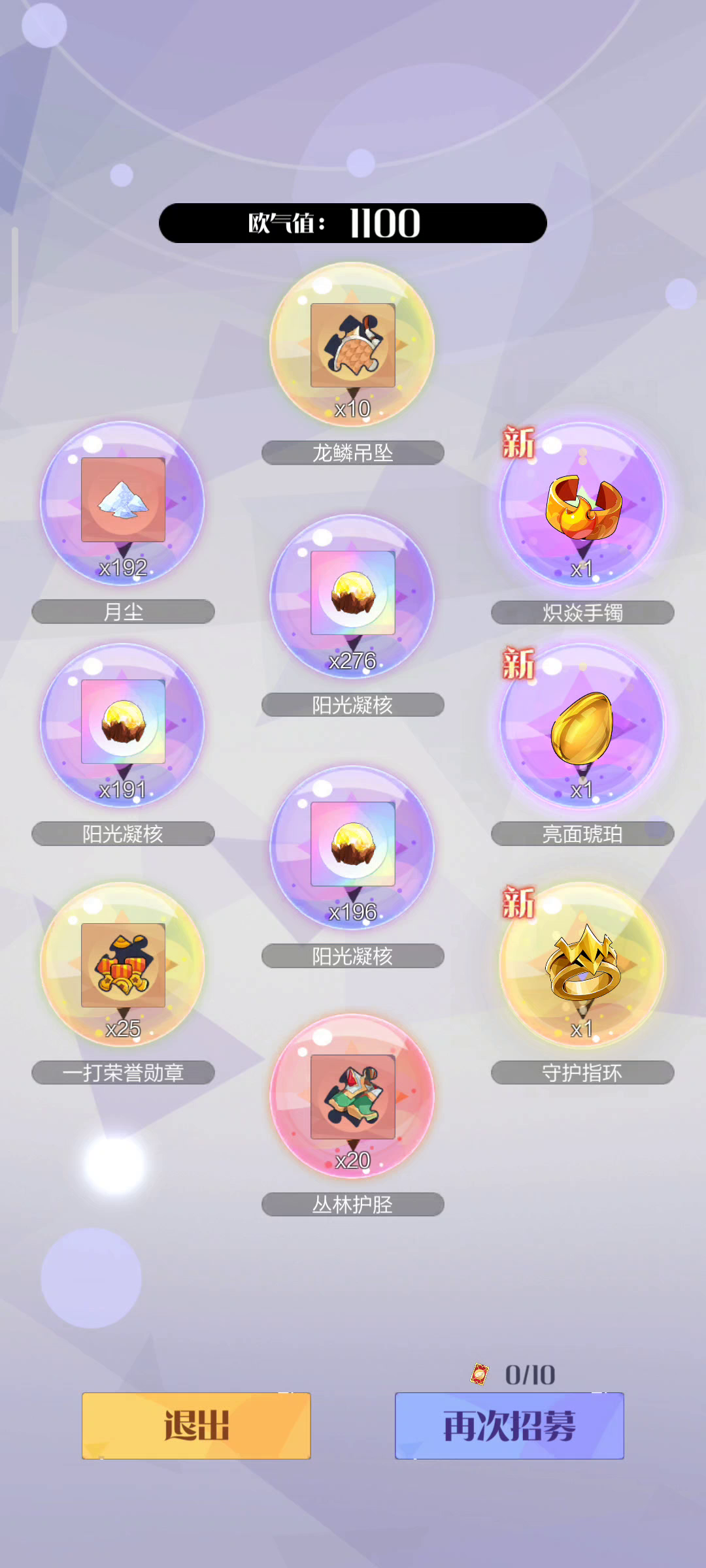Tap 再次招募 to recruit again
Viewport: 706px width, 1568px height.
(509, 1426)
